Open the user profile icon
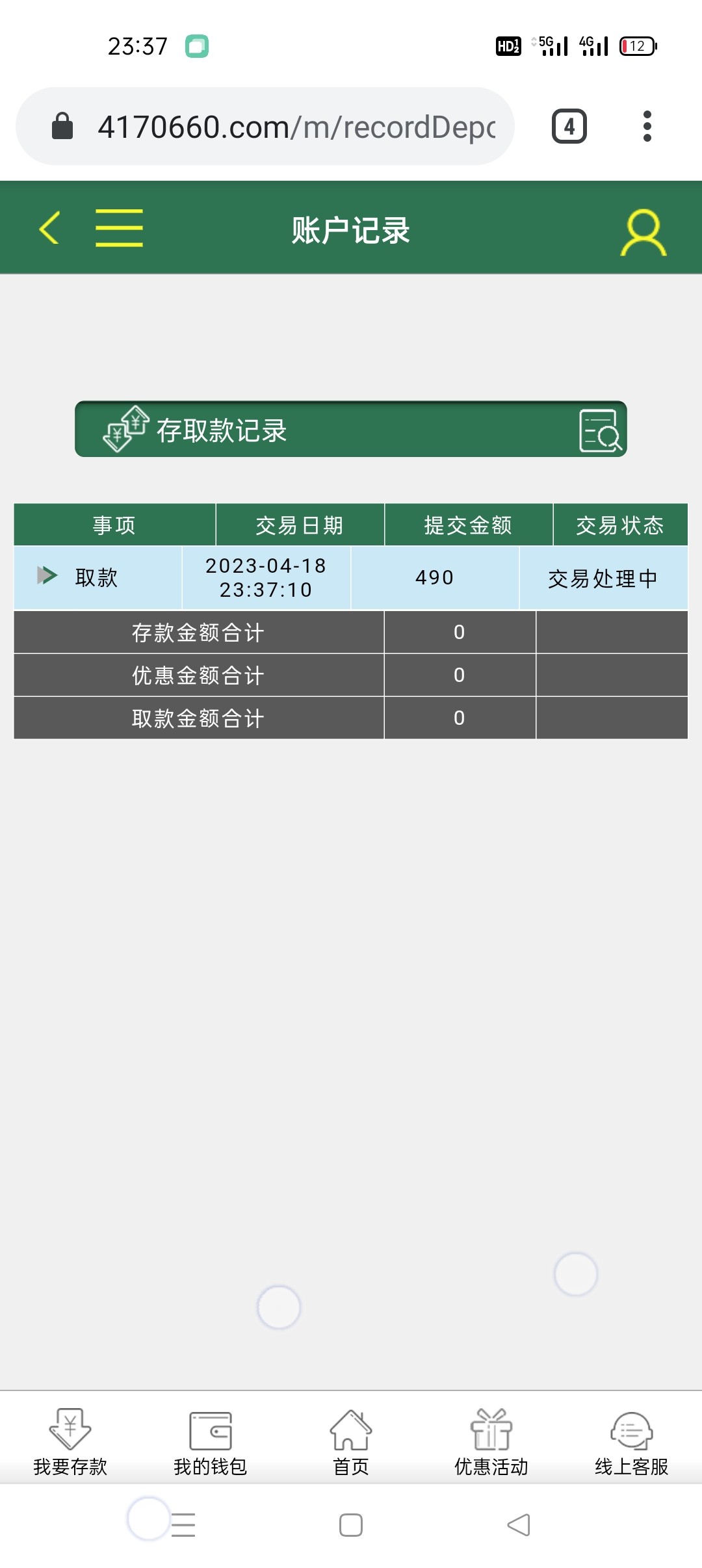The image size is (702, 1568). coord(643,232)
